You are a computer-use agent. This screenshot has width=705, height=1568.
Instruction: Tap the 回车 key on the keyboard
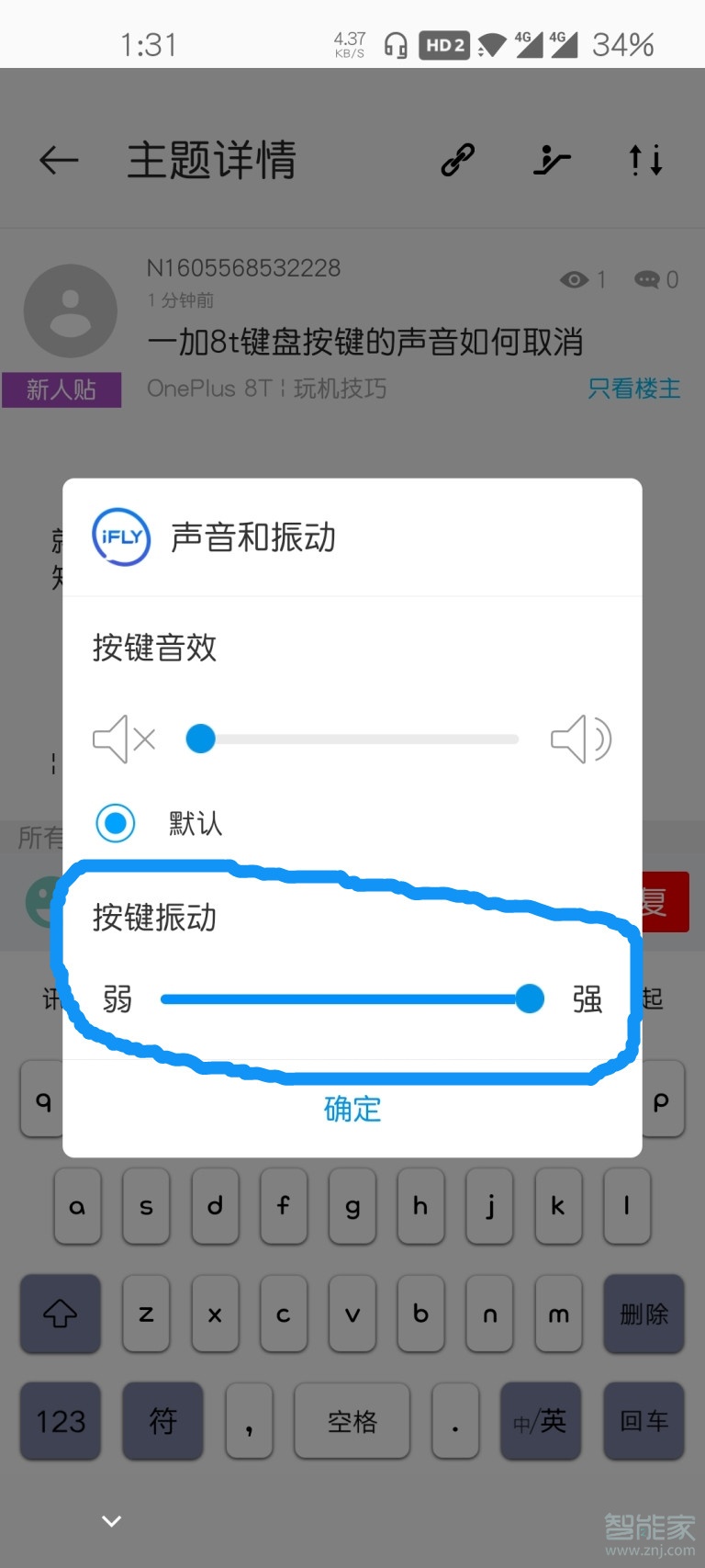point(643,1421)
